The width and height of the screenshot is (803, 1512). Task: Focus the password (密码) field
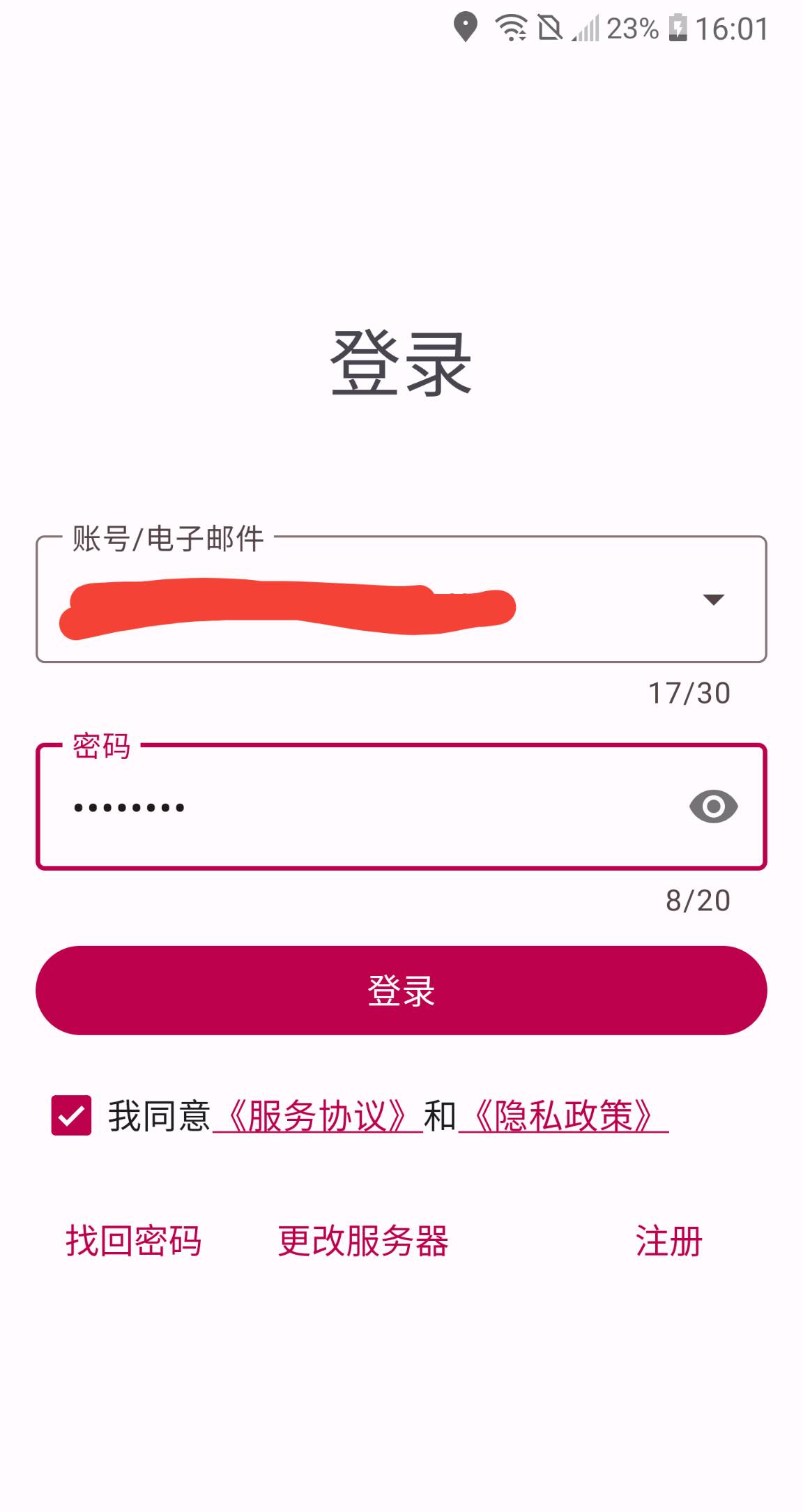362,807
